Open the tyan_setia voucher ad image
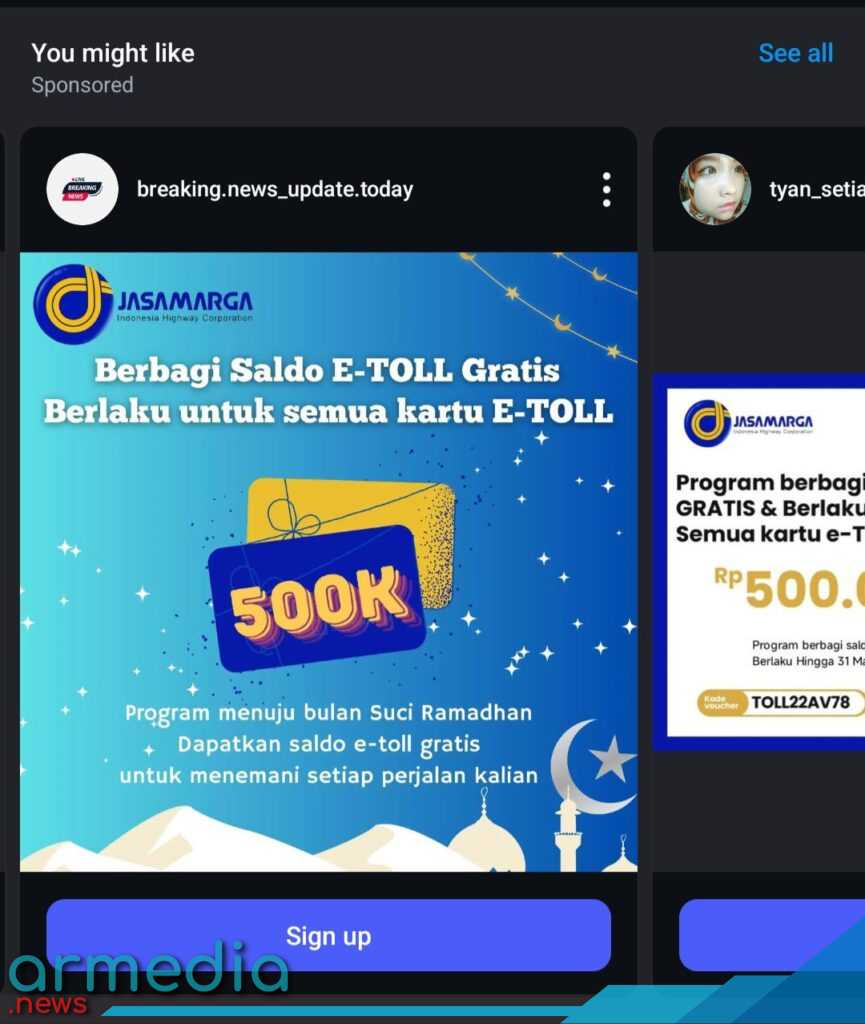Viewport: 865px width, 1024px height. [760, 560]
